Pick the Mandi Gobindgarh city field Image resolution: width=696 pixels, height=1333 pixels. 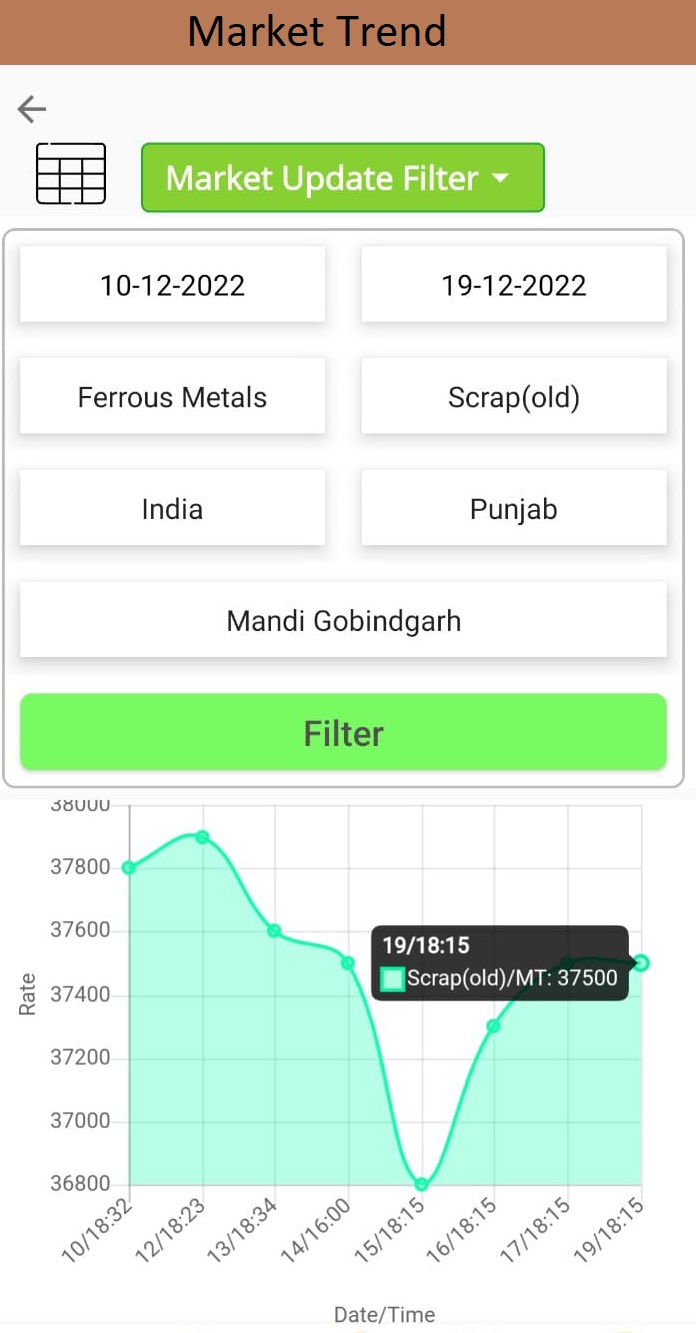tap(343, 620)
